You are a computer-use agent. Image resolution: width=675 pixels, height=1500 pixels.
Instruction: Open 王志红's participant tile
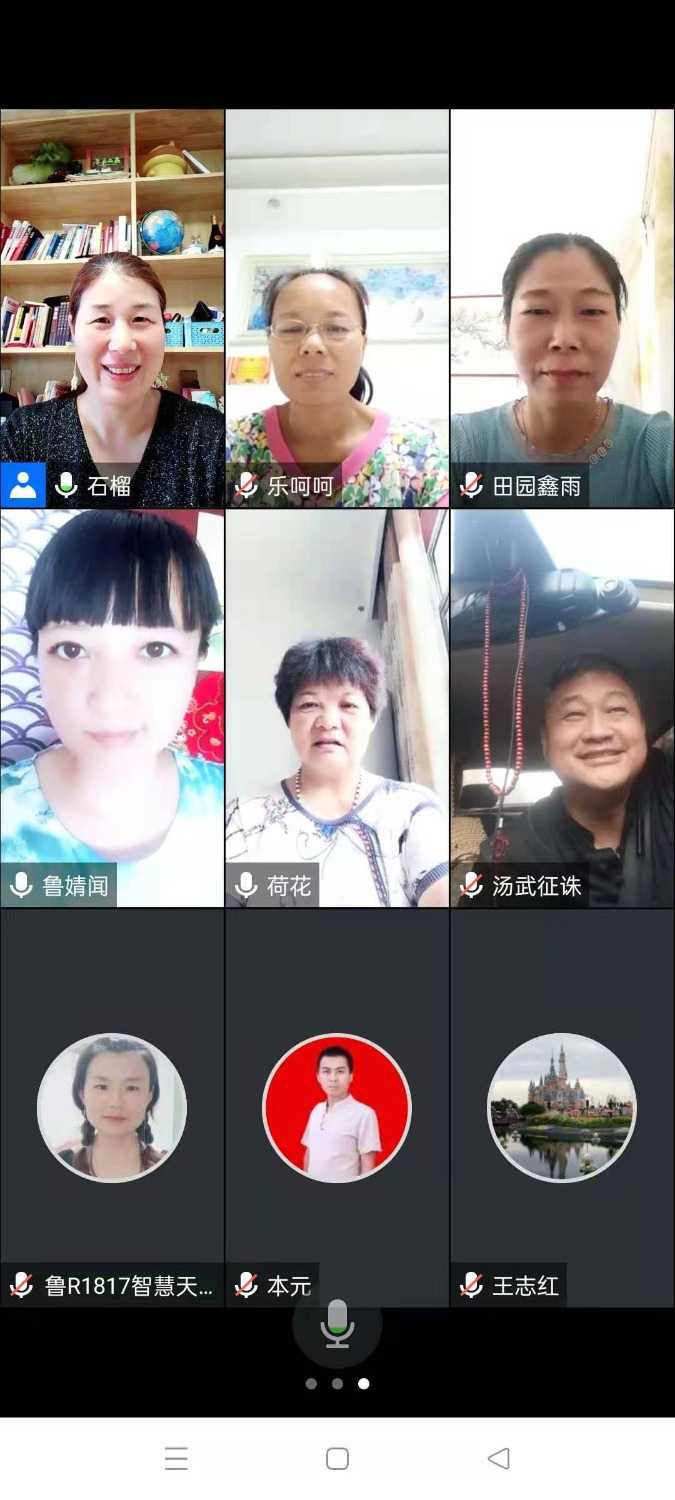point(562,1108)
